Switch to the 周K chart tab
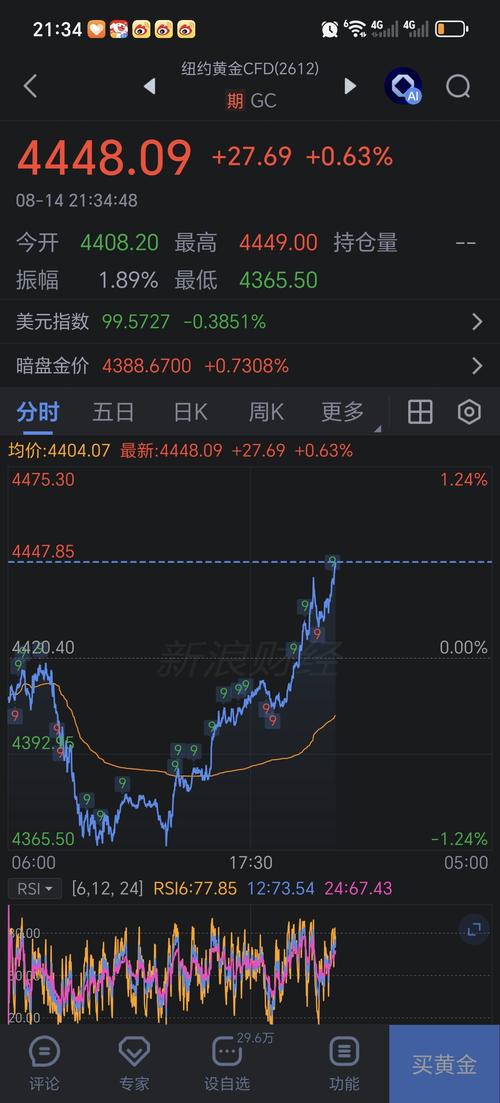The height and width of the screenshot is (1103, 500). [266, 412]
